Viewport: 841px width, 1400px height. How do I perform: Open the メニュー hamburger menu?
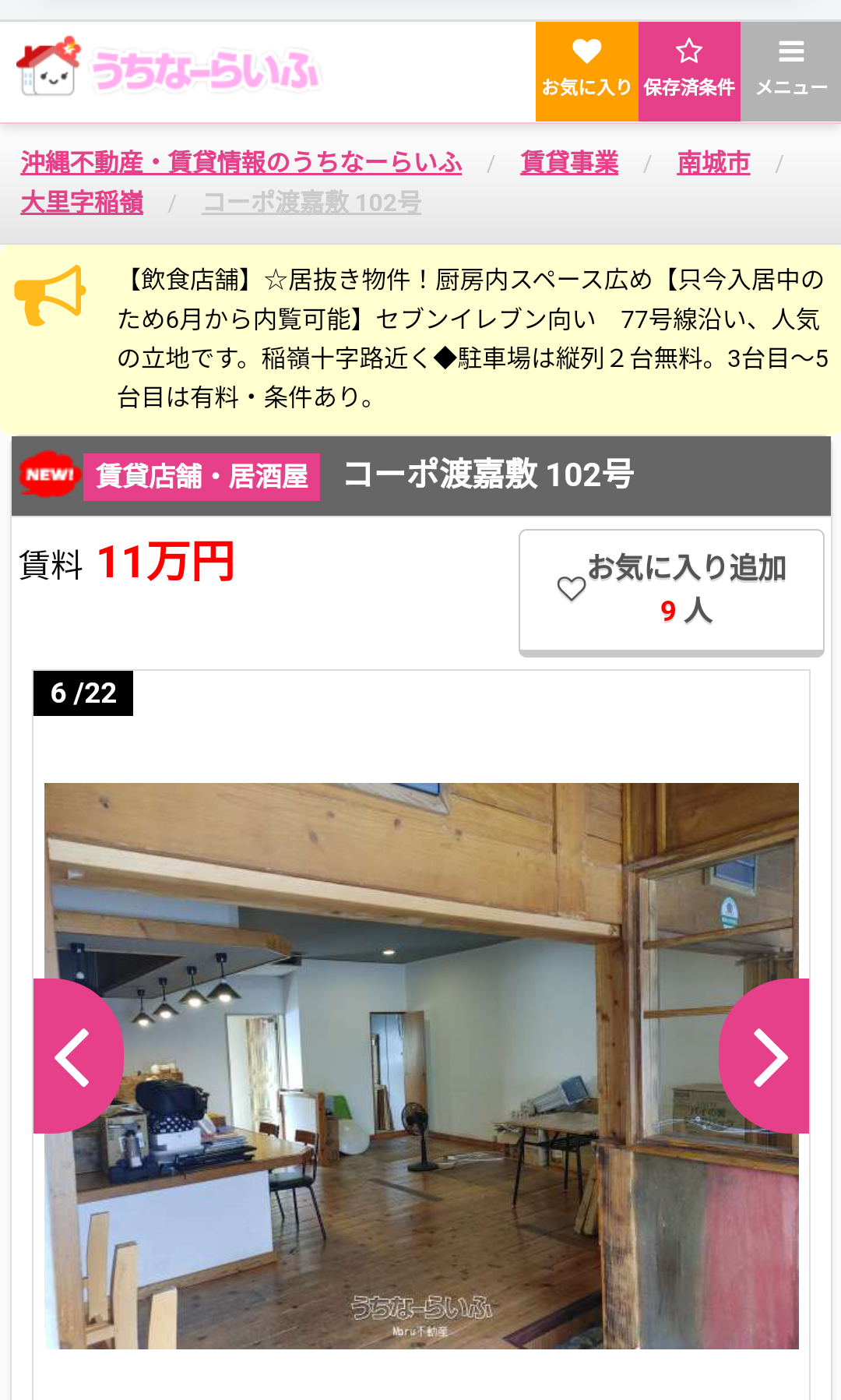791,71
